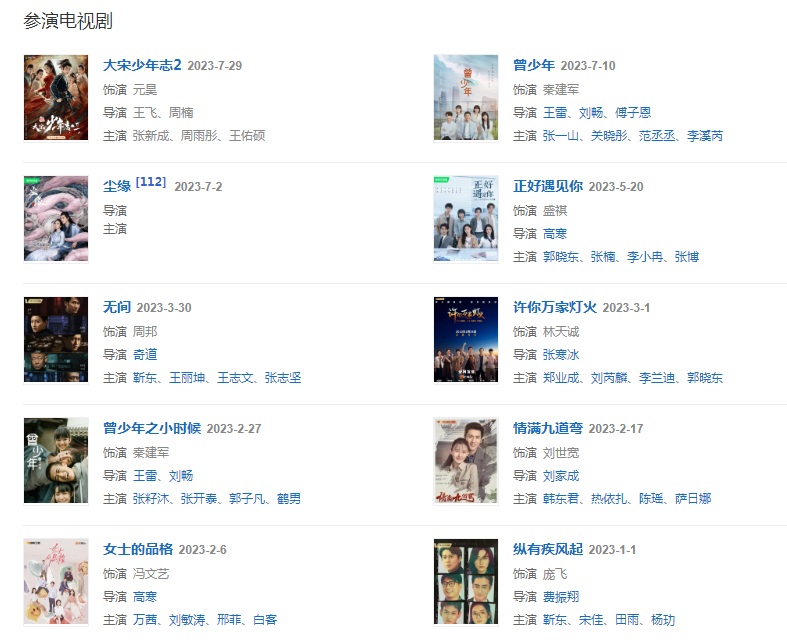Screen dimensions: 787x643
Task: Open the 曾少年之小时候 title link
Action: 151,429
